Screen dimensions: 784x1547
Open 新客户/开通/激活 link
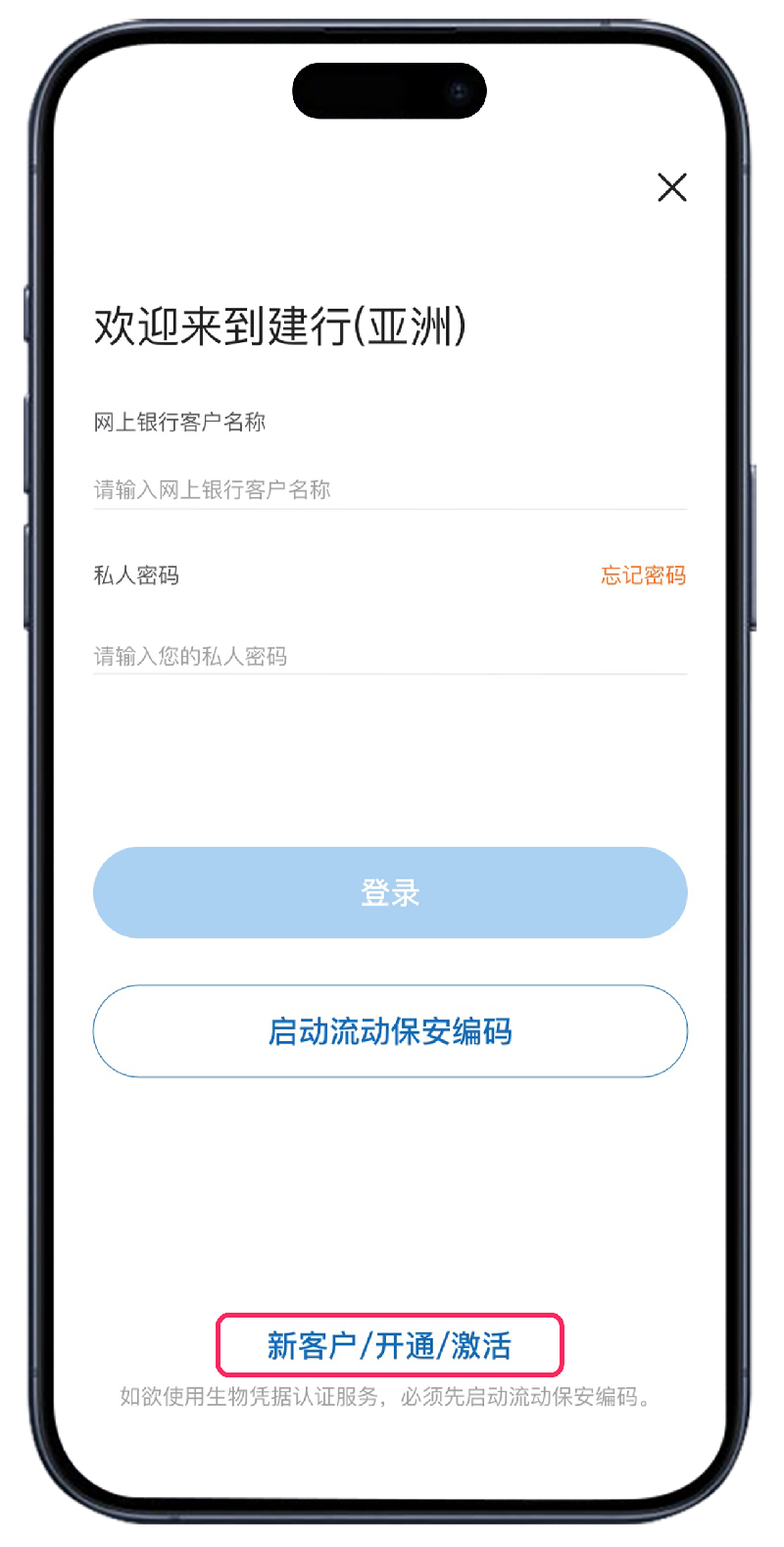[x=390, y=1345]
